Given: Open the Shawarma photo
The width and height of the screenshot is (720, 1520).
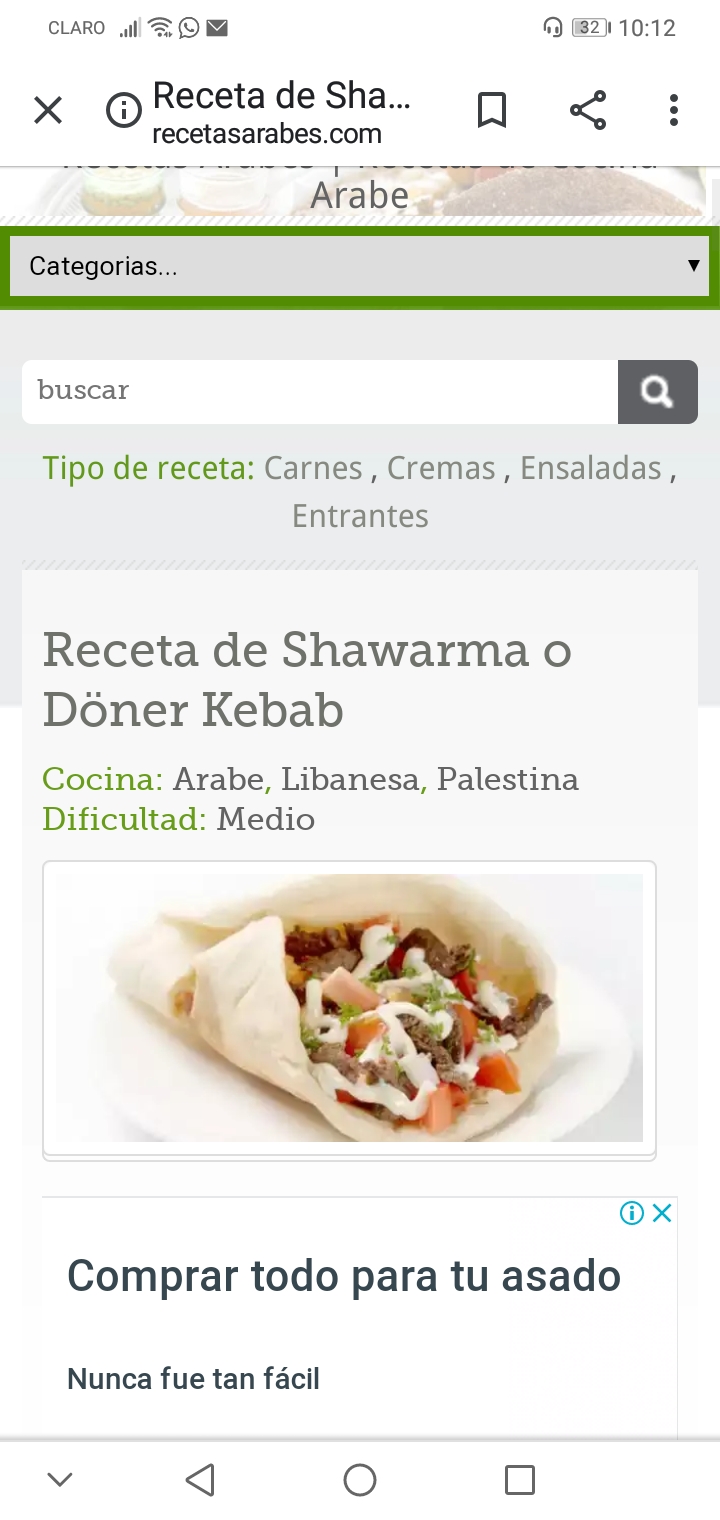Looking at the screenshot, I should pos(349,1008).
